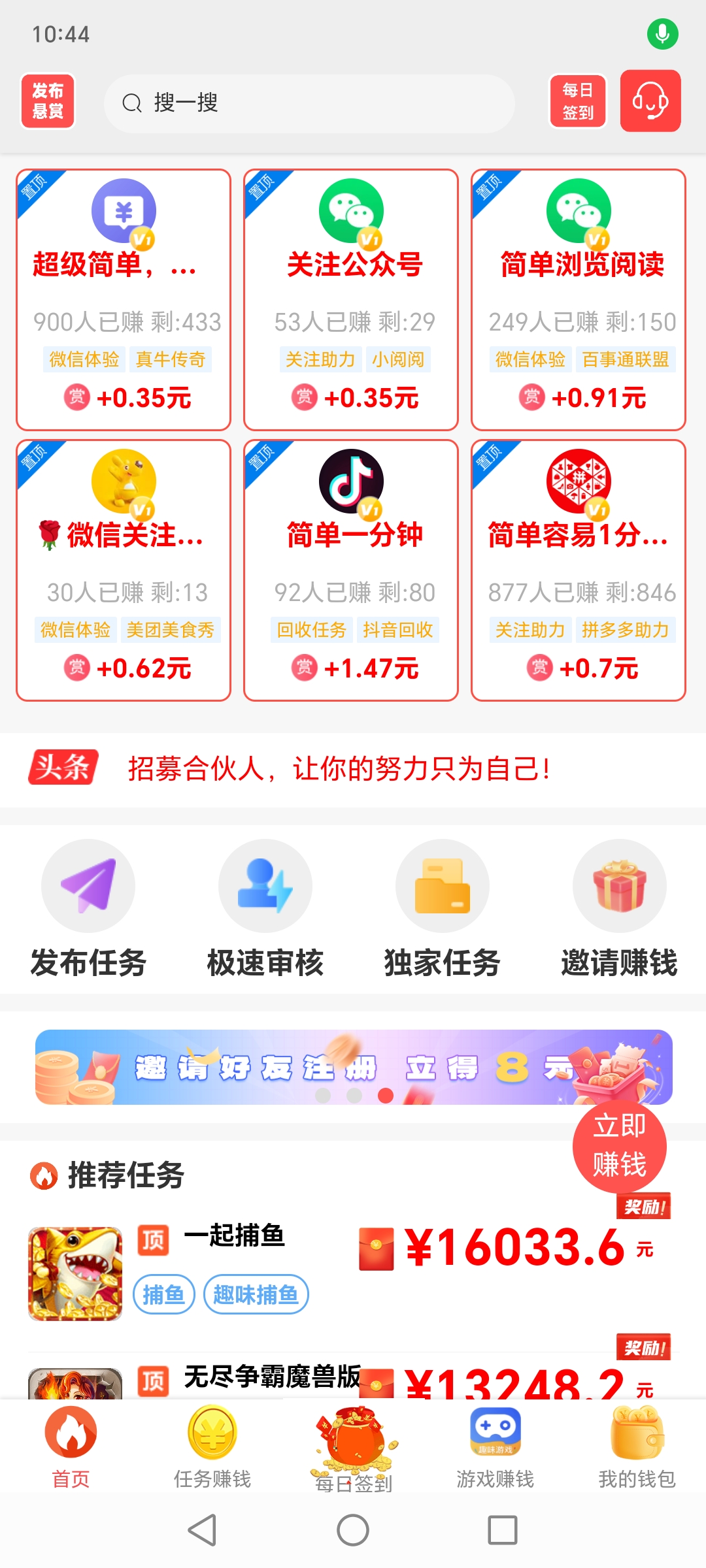This screenshot has width=706, height=1568.
Task: Tap the 发布悬赏 button
Action: click(48, 101)
